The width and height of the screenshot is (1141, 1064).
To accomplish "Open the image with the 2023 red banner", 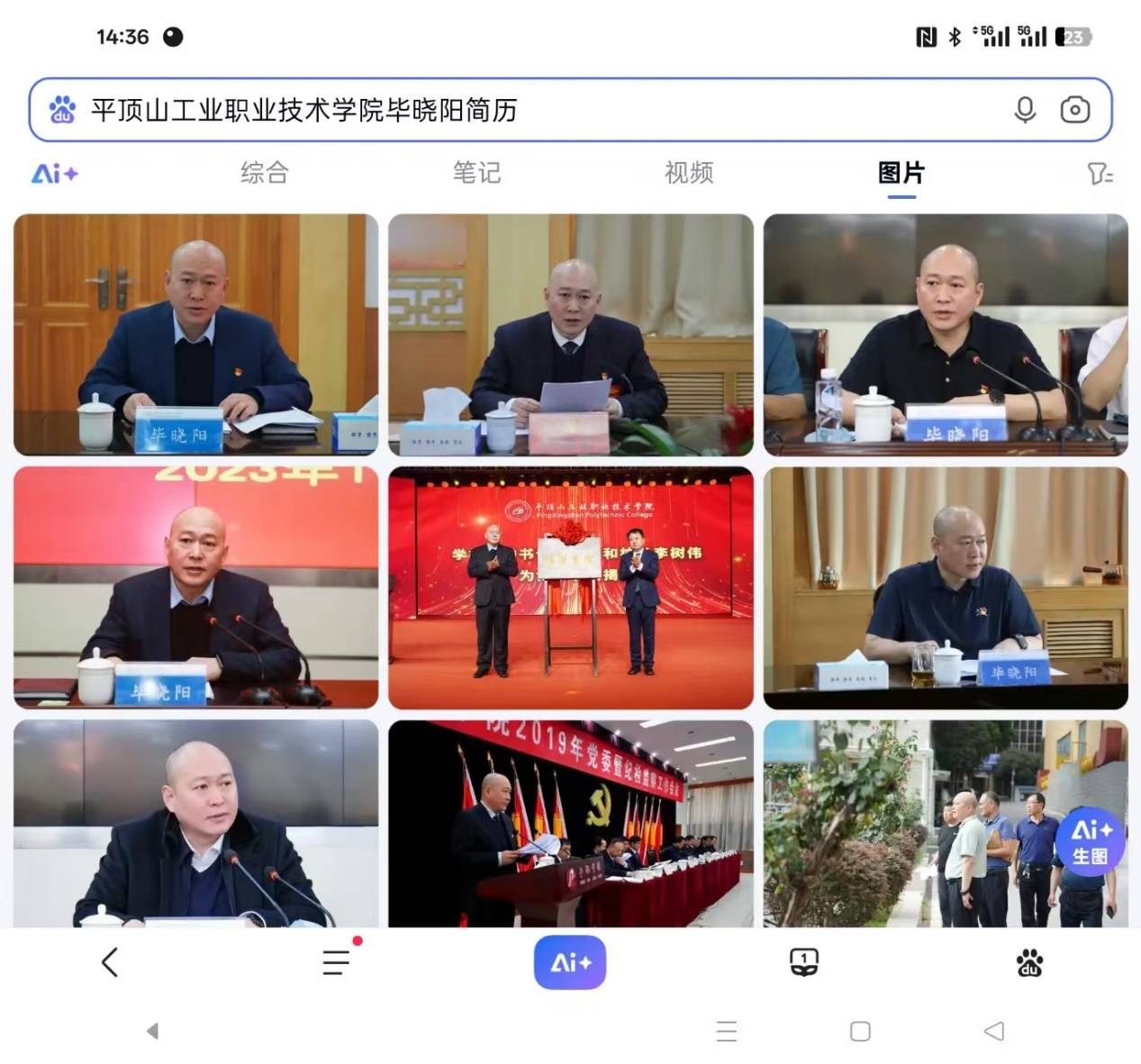I will (x=195, y=588).
